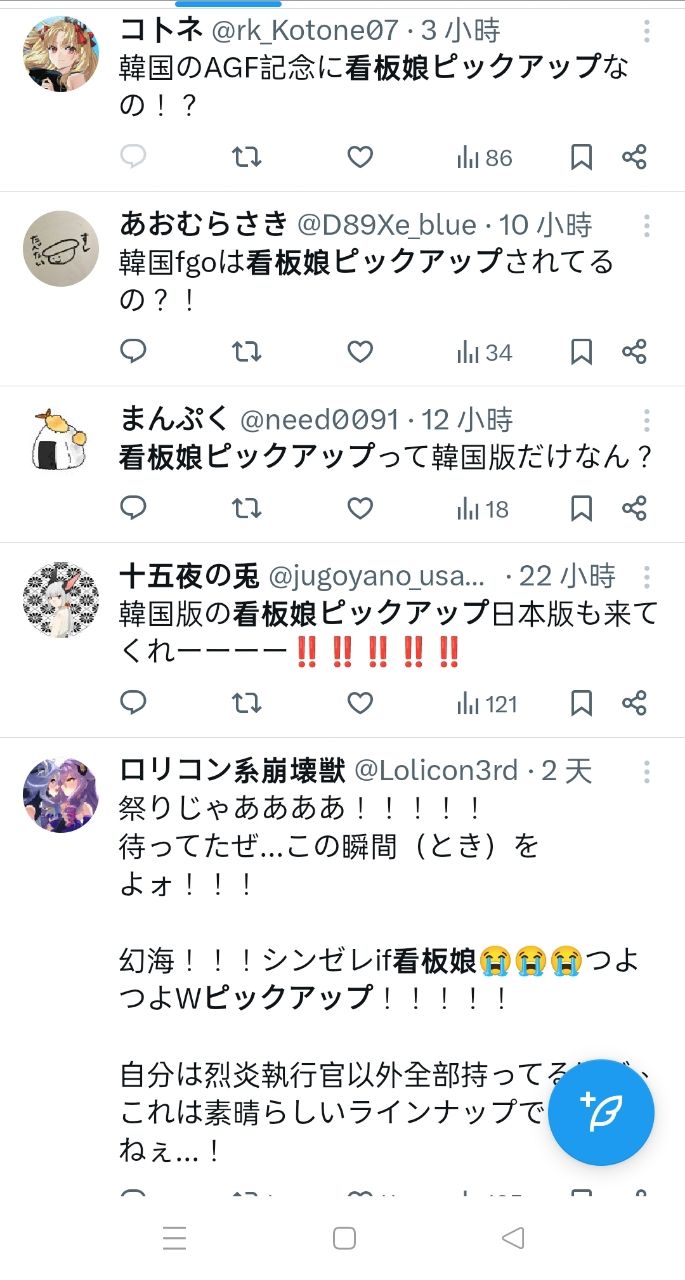Open まんぷく's tweet about 韓国版
This screenshot has width=685, height=1280.
pyautogui.click(x=385, y=457)
